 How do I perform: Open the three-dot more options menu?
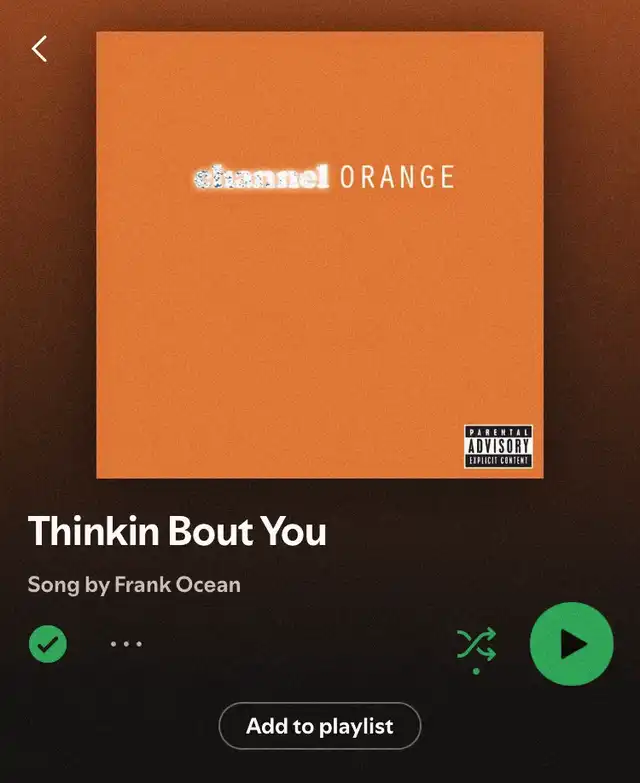click(x=126, y=644)
